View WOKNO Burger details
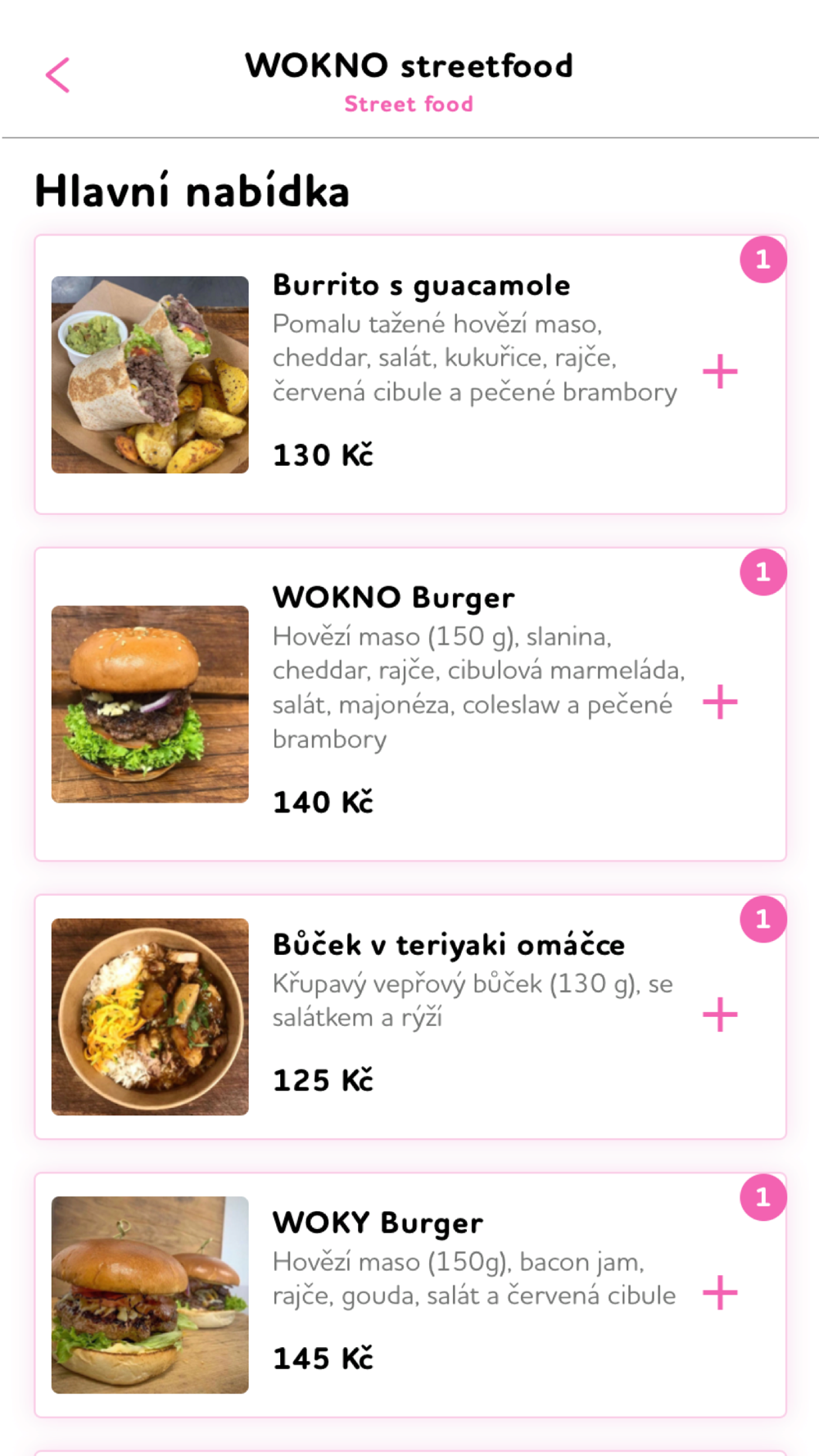The height and width of the screenshot is (1456, 819). click(x=393, y=598)
